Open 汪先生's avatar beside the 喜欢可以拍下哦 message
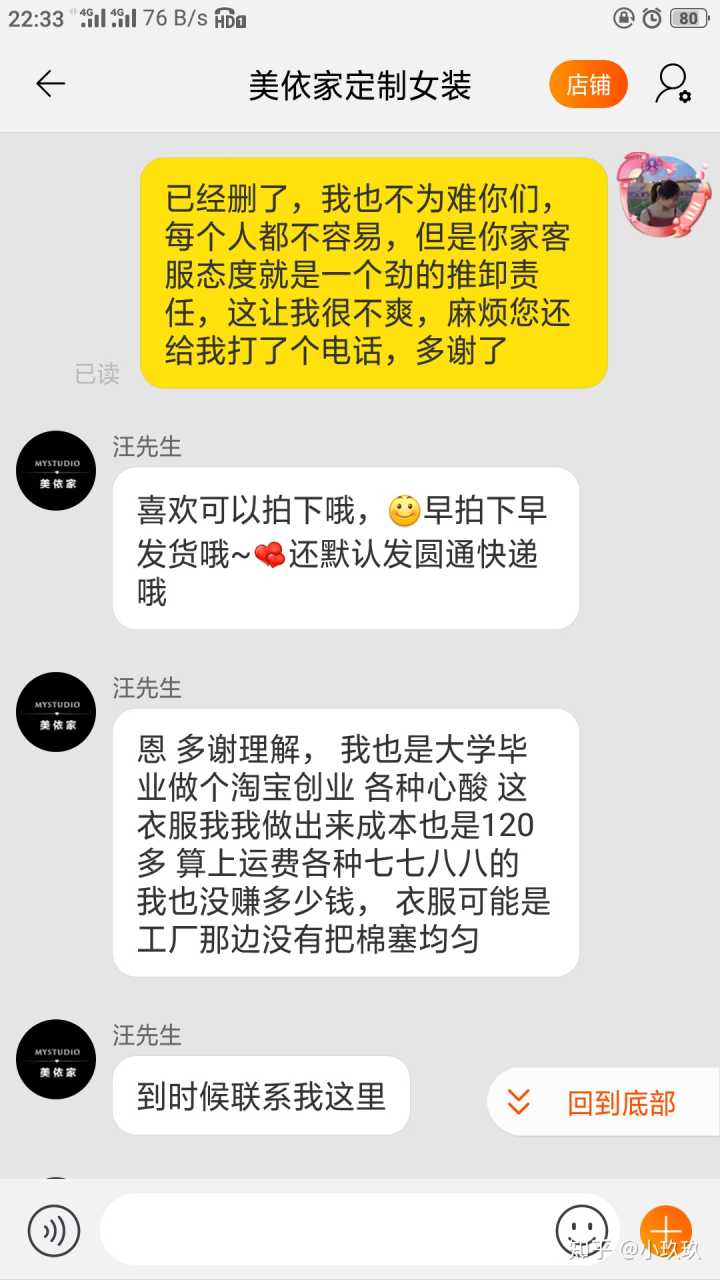The image size is (720, 1280). [x=56, y=470]
